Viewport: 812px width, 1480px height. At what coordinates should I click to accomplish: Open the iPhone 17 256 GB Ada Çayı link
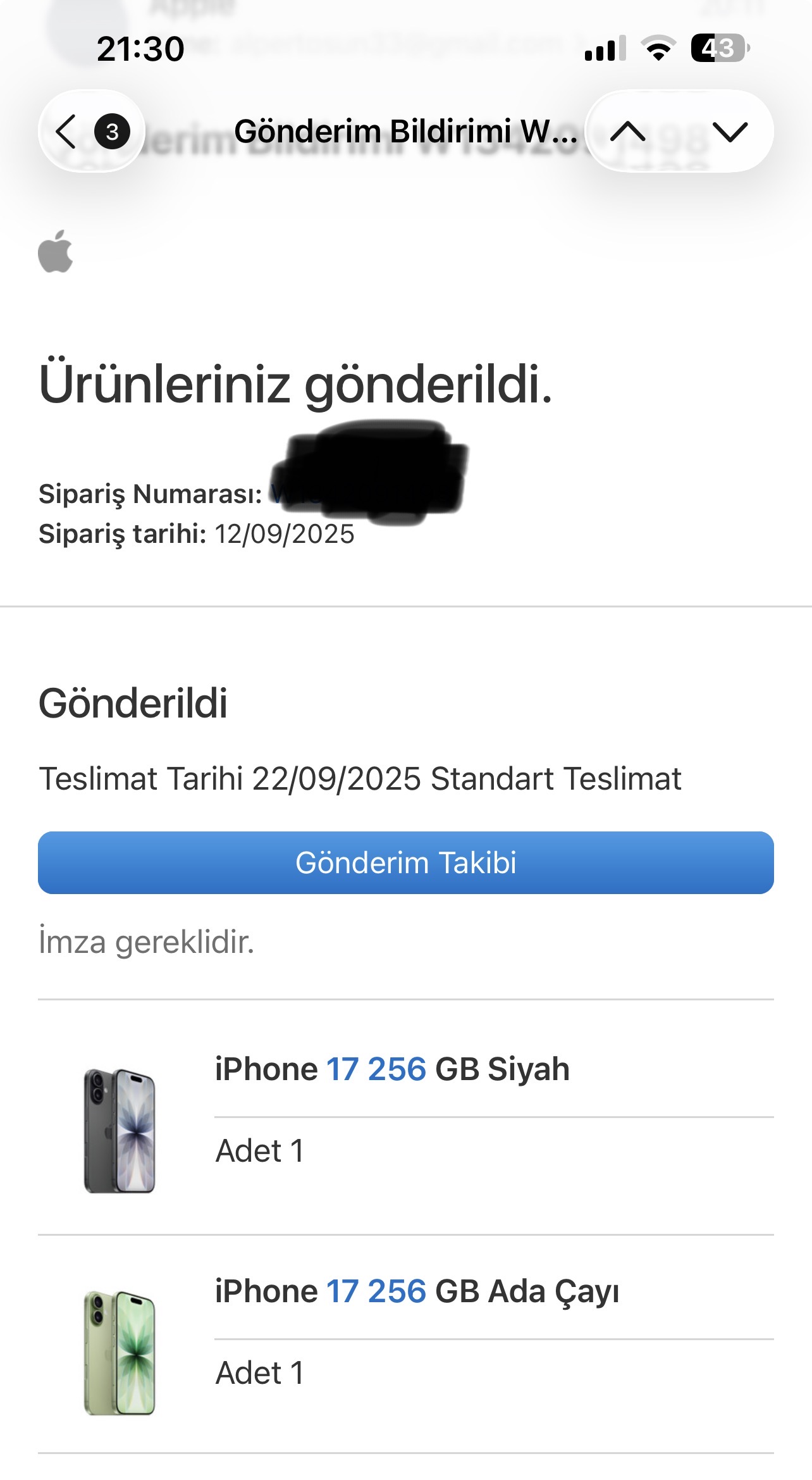[376, 1291]
